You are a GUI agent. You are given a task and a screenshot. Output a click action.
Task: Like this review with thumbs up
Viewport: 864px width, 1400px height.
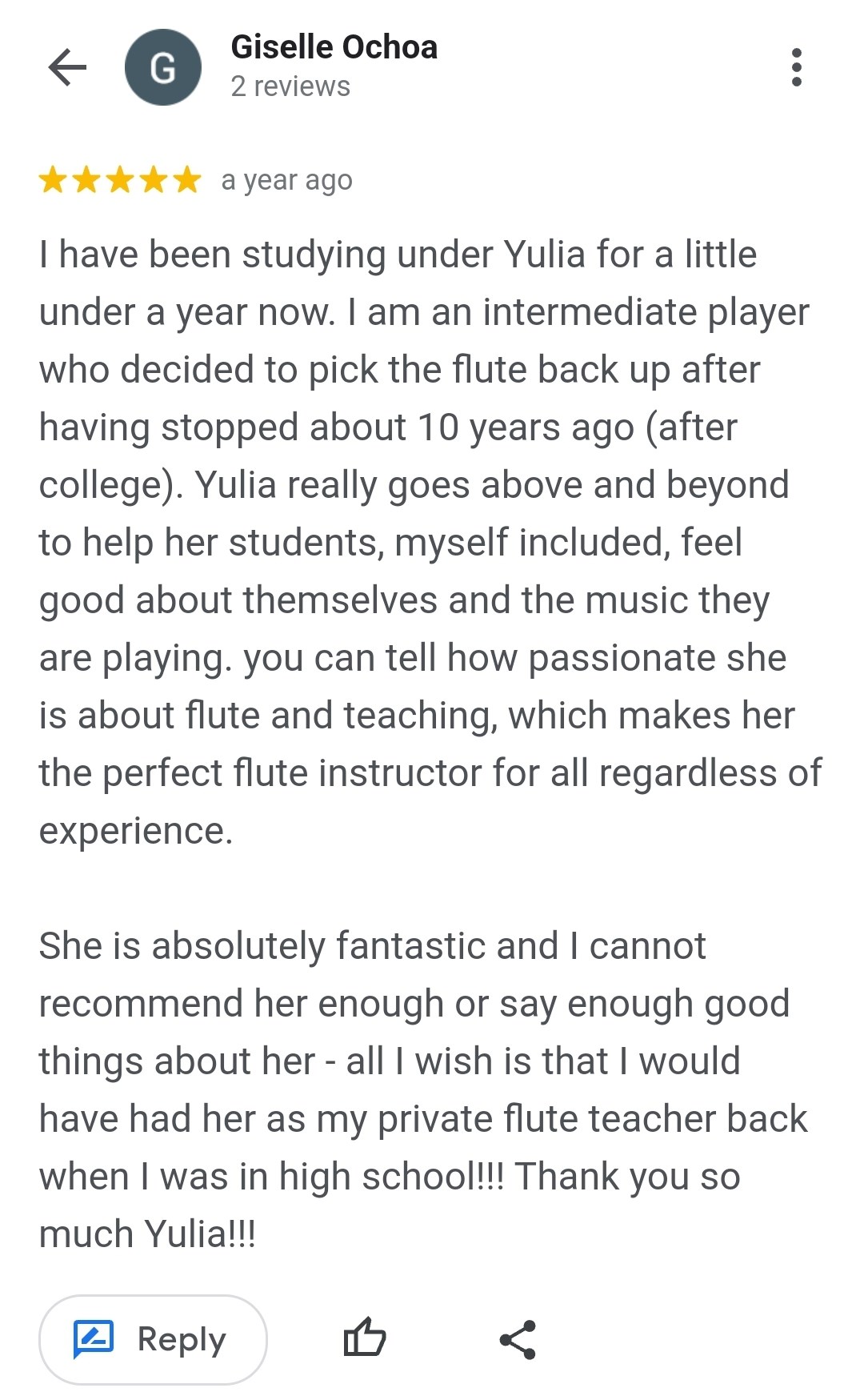click(x=364, y=1338)
